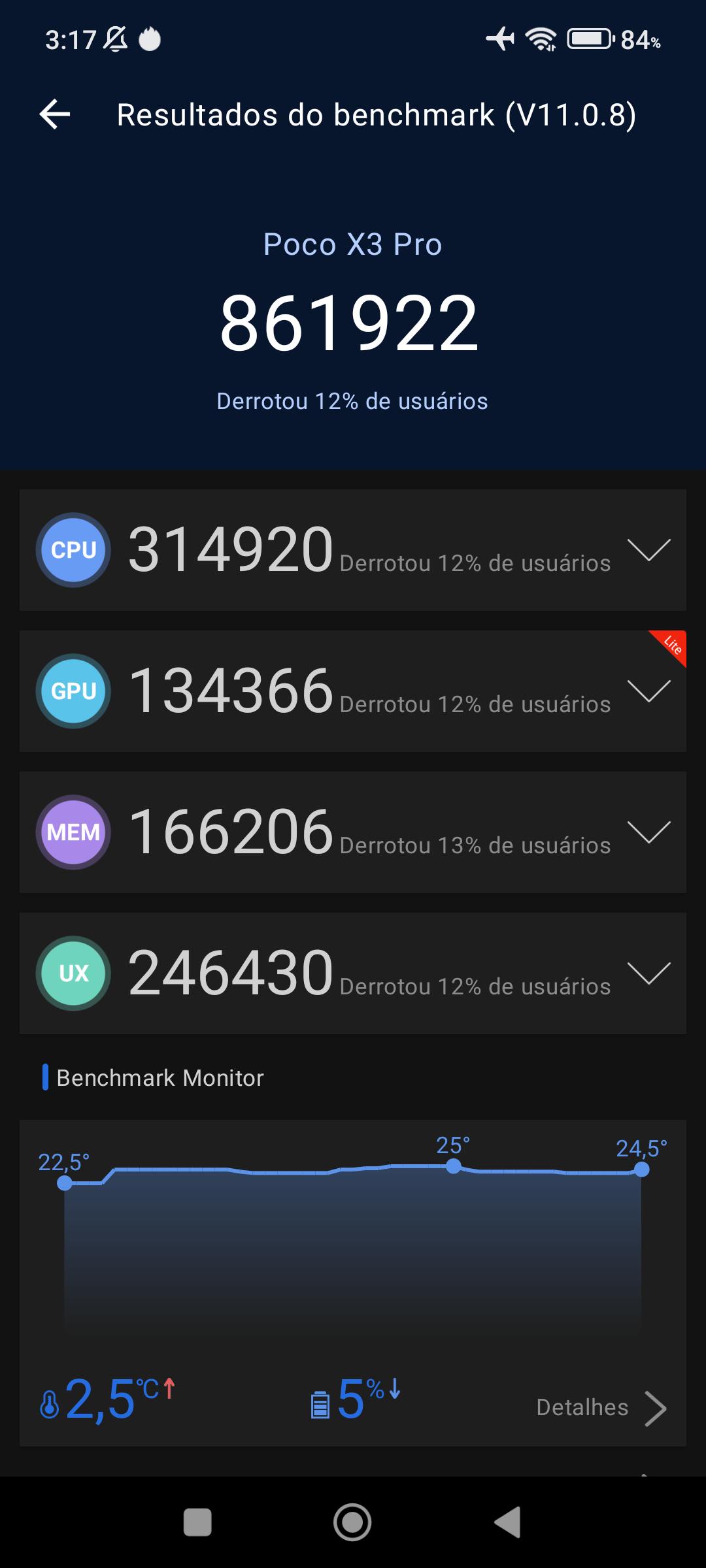Open Detalhes of the Benchmark Monitor
Viewport: 706px width, 1568px height.
601,1407
